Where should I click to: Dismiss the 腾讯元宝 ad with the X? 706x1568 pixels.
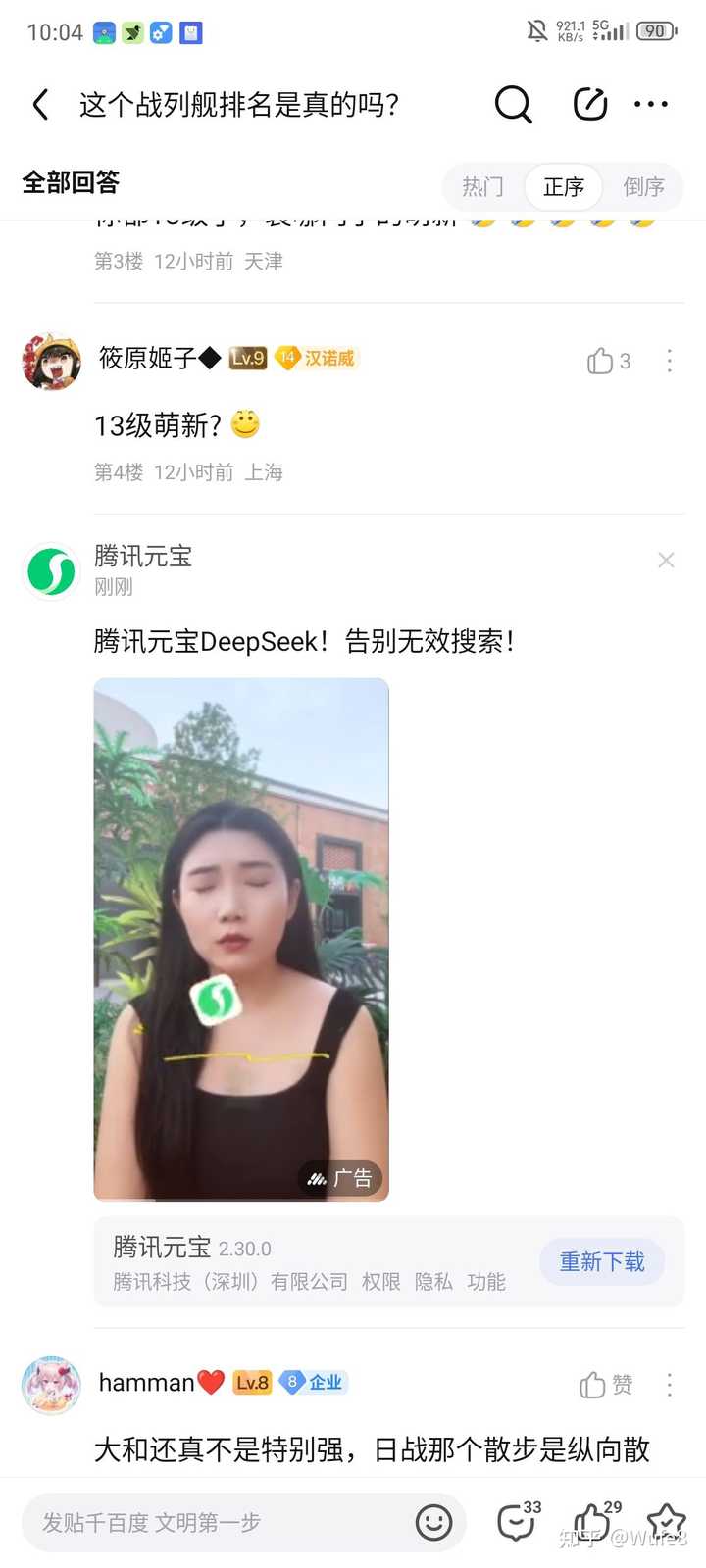(666, 560)
